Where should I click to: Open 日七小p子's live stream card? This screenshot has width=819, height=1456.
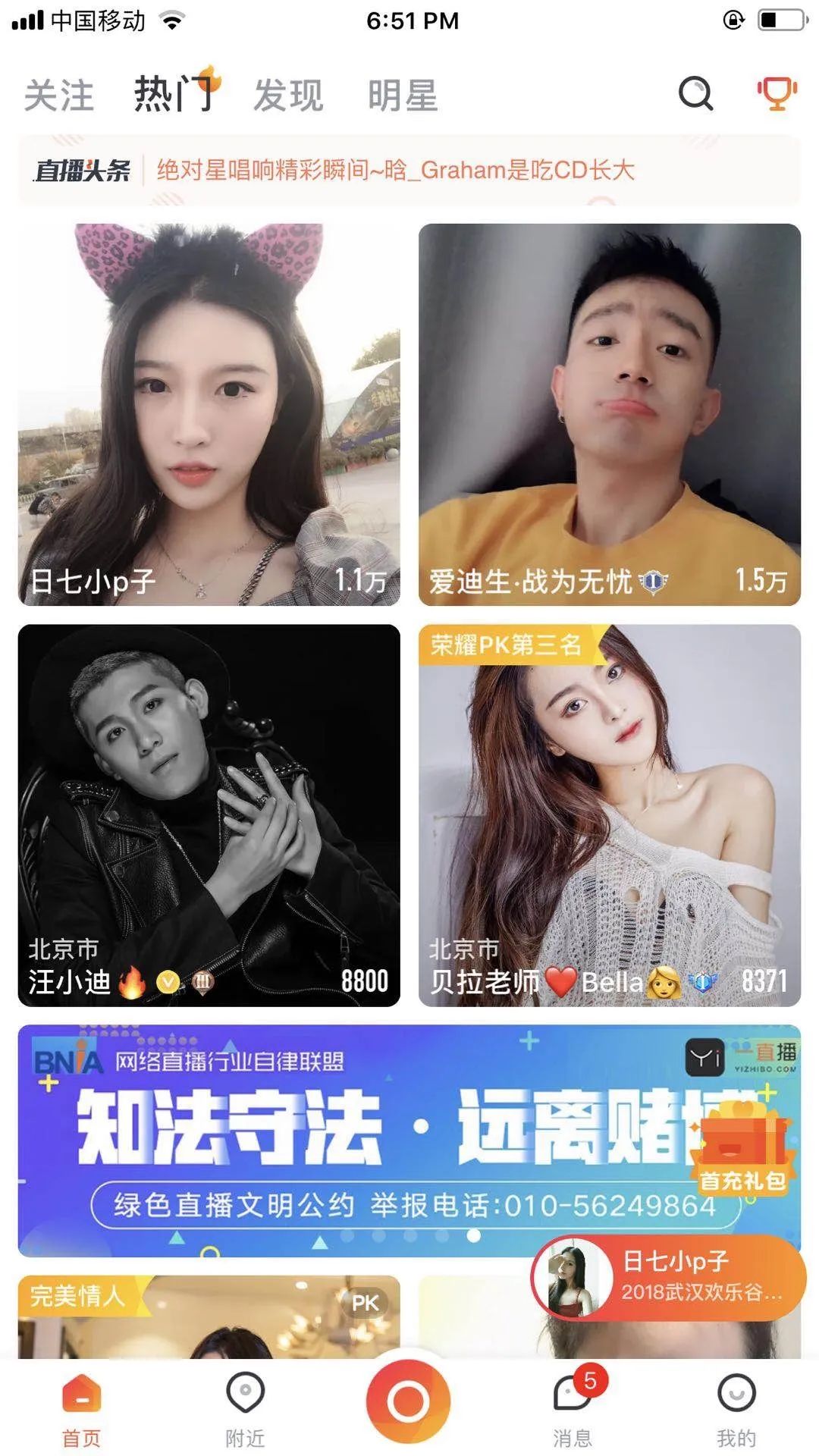[209, 414]
